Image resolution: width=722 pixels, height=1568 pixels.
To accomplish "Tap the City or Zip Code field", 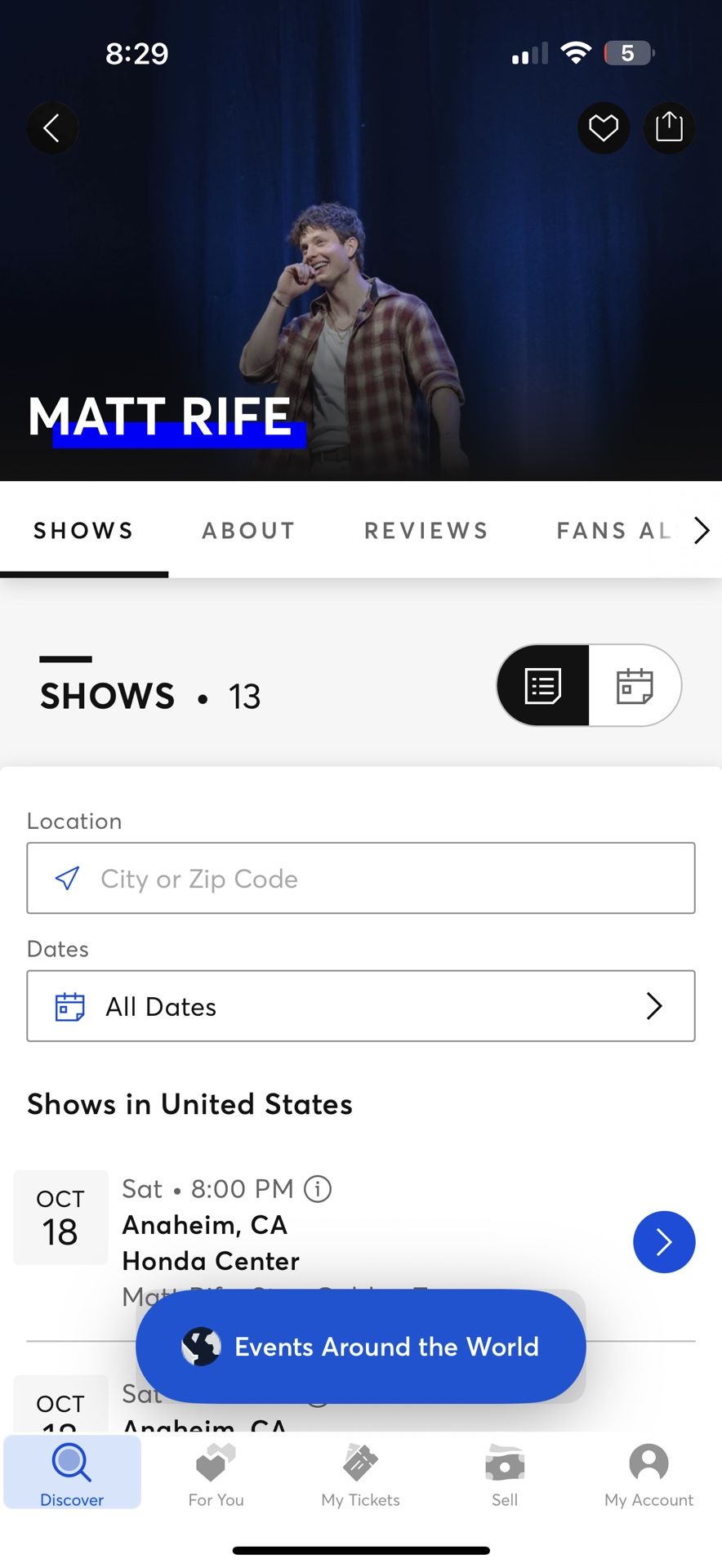I will pos(361,879).
